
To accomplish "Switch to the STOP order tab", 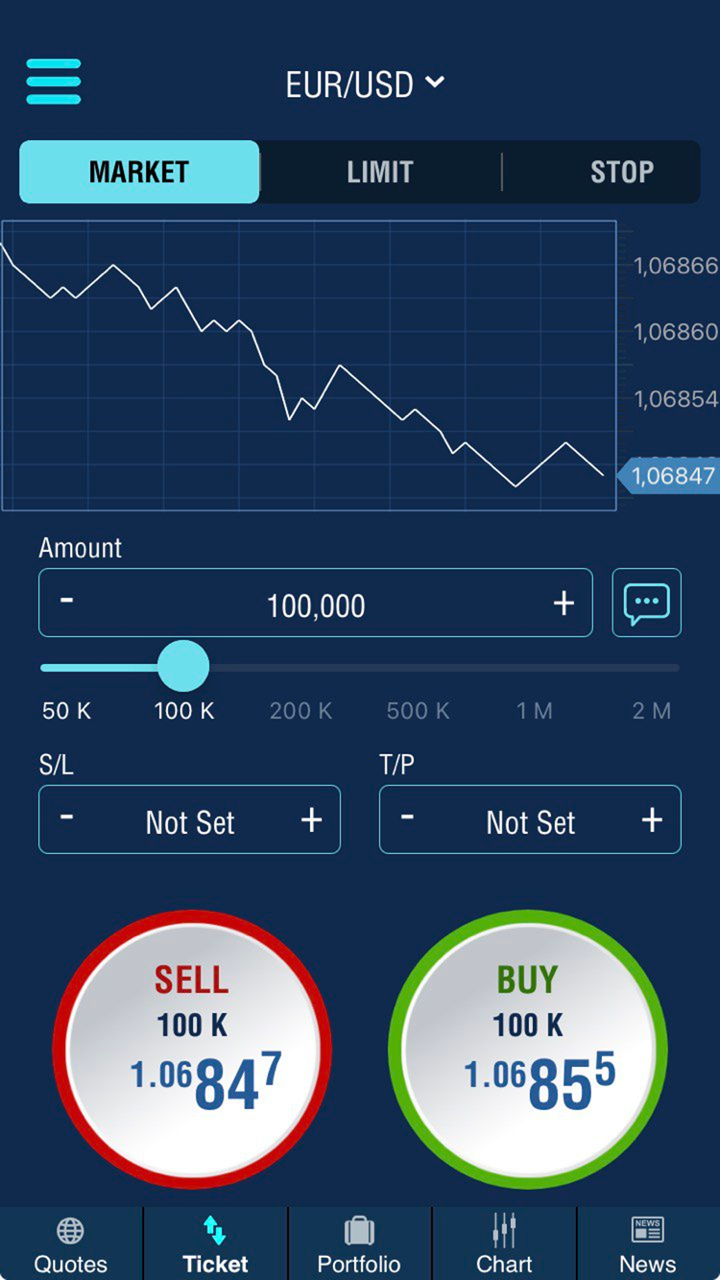I will pos(621,172).
